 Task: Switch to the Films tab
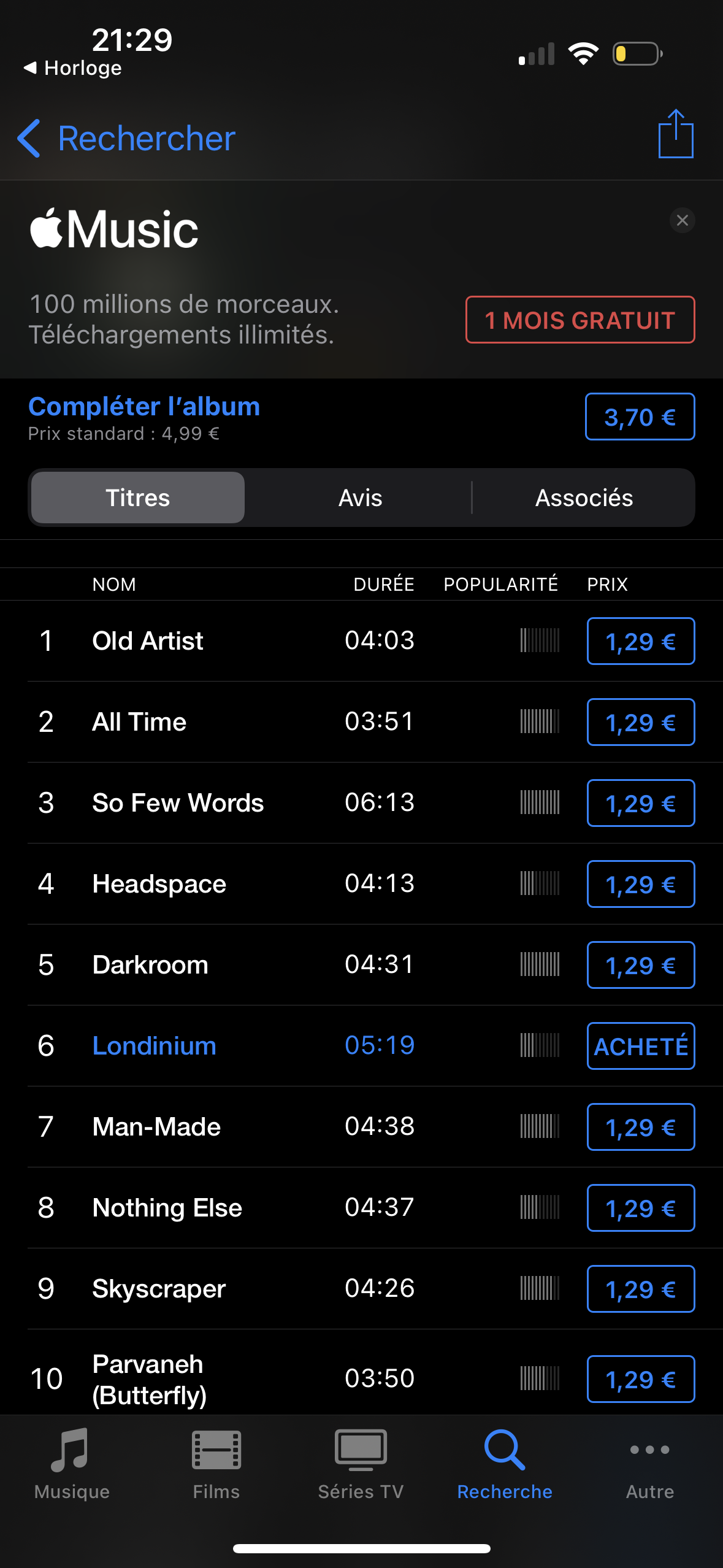click(216, 1464)
